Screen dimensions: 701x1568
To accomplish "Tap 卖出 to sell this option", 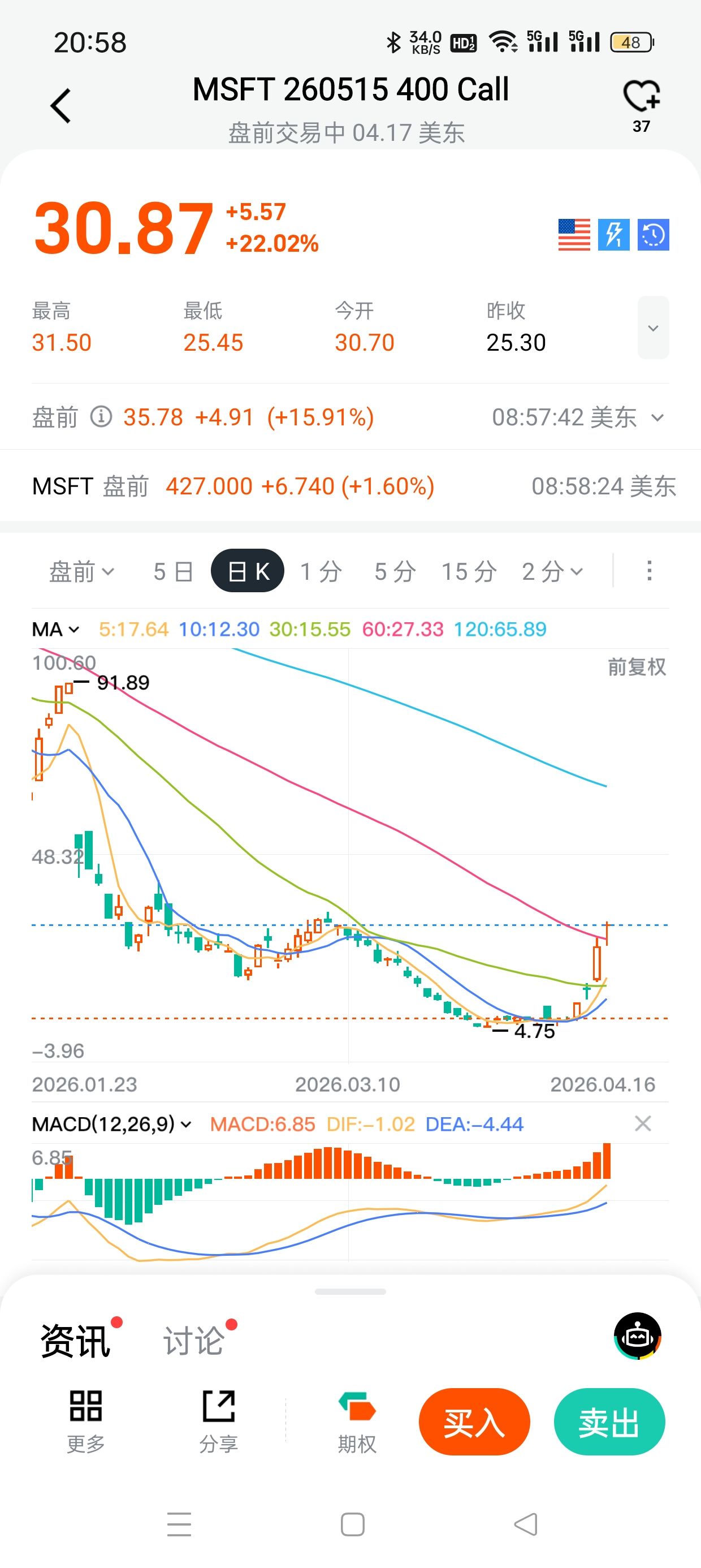I will click(608, 1422).
